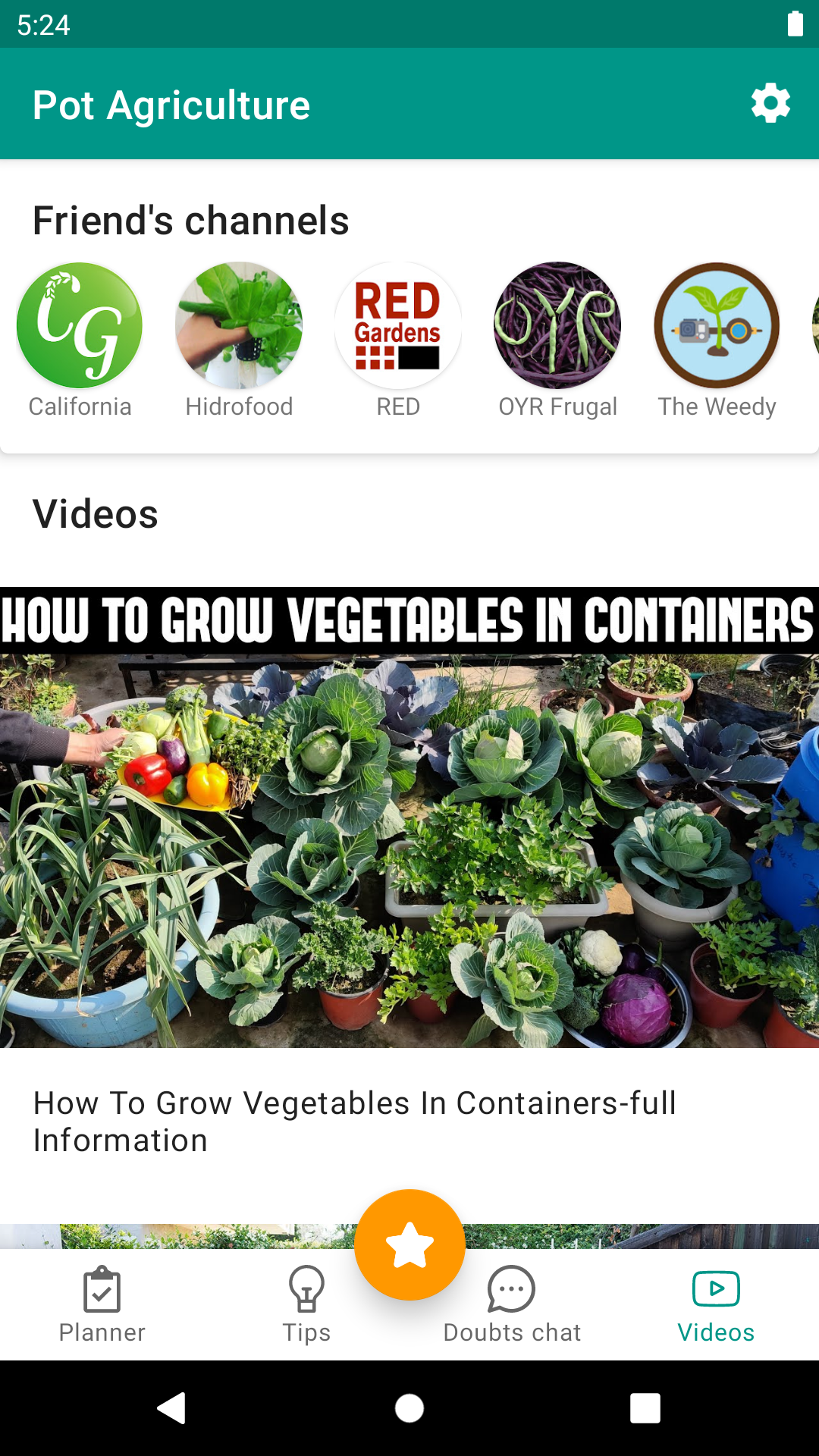Open the Doubts chat tab
This screenshot has height=1456, width=819.
click(x=512, y=1304)
